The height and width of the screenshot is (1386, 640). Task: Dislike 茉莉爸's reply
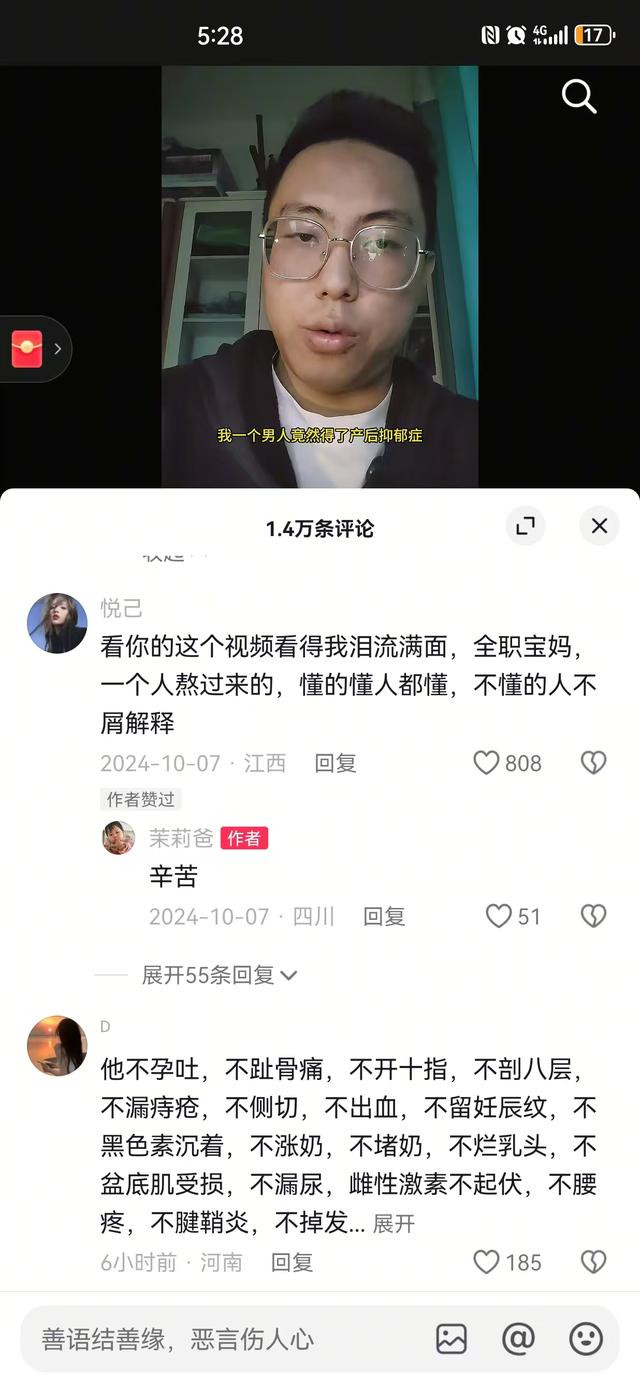pos(594,916)
